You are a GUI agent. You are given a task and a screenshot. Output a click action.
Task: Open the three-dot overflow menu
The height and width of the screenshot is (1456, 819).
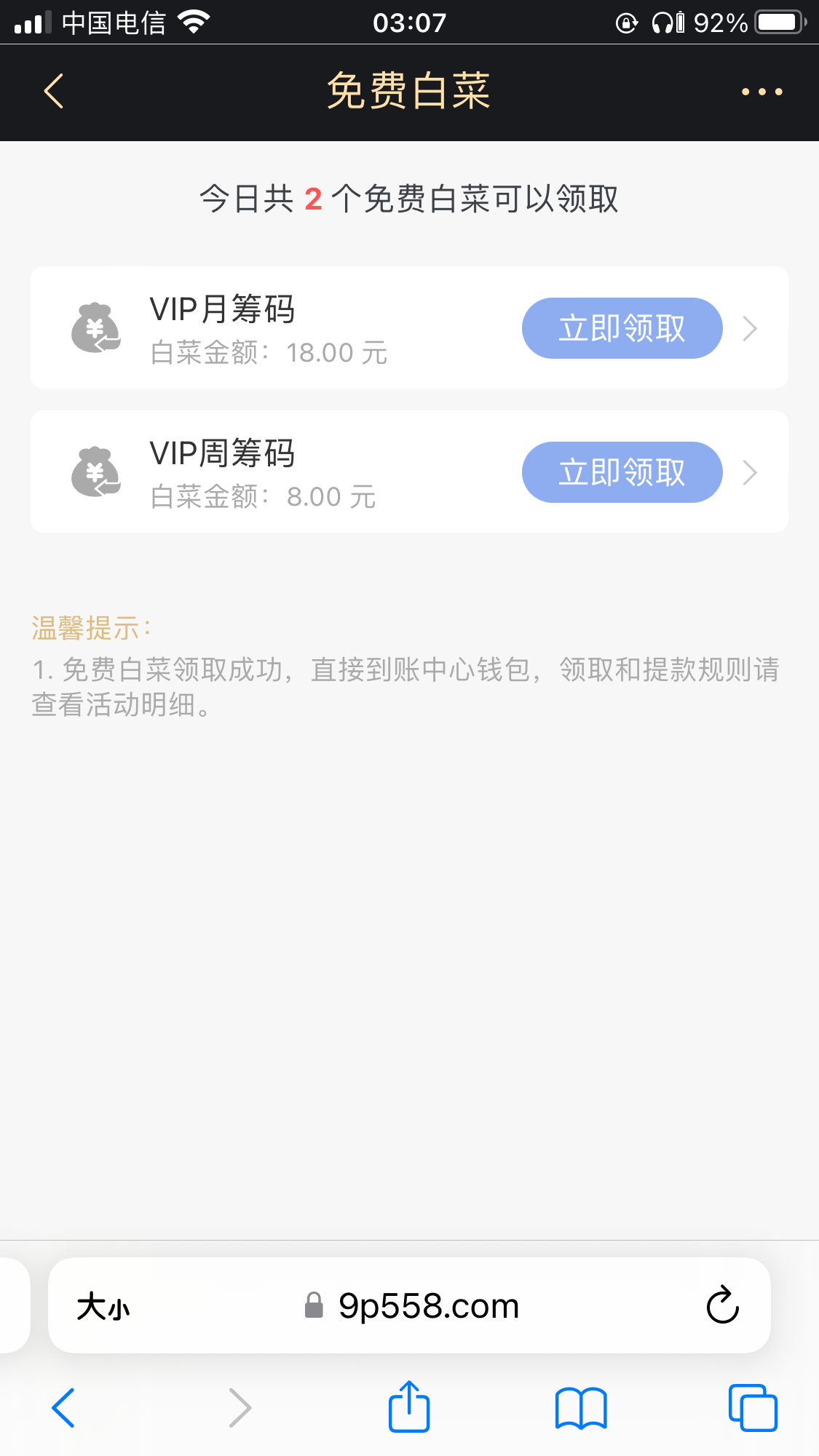click(761, 92)
